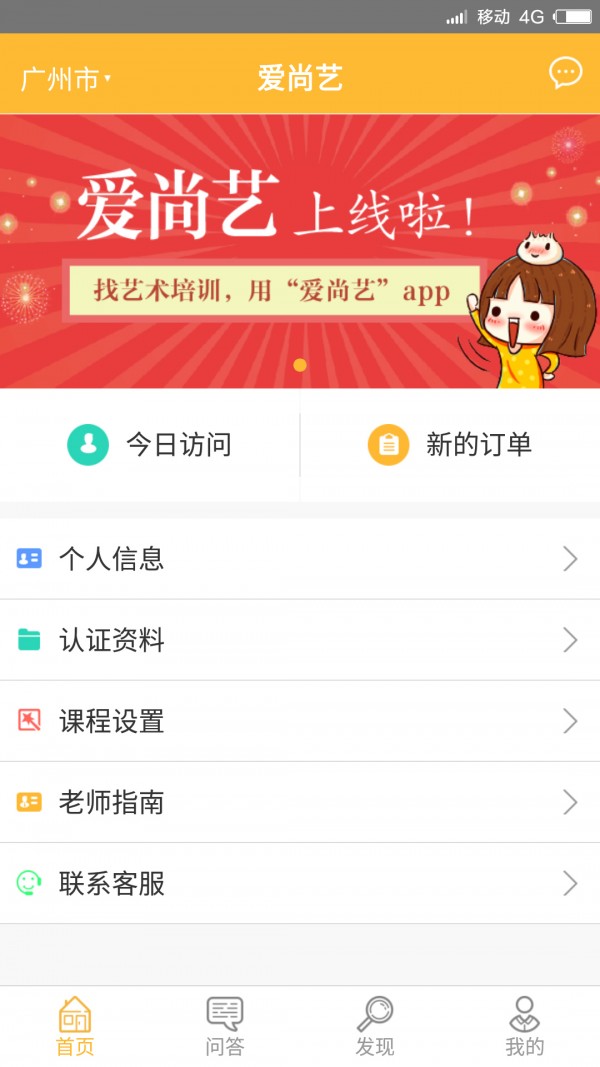Screen dimensions: 600x1067
Task: Switch to the 发现 tab
Action: [375, 1027]
